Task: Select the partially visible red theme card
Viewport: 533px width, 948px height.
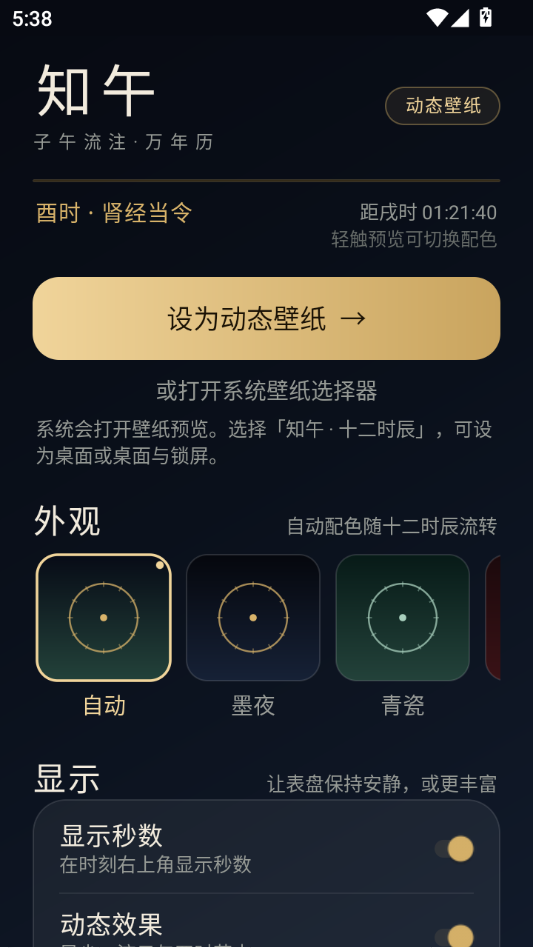Action: (493, 617)
